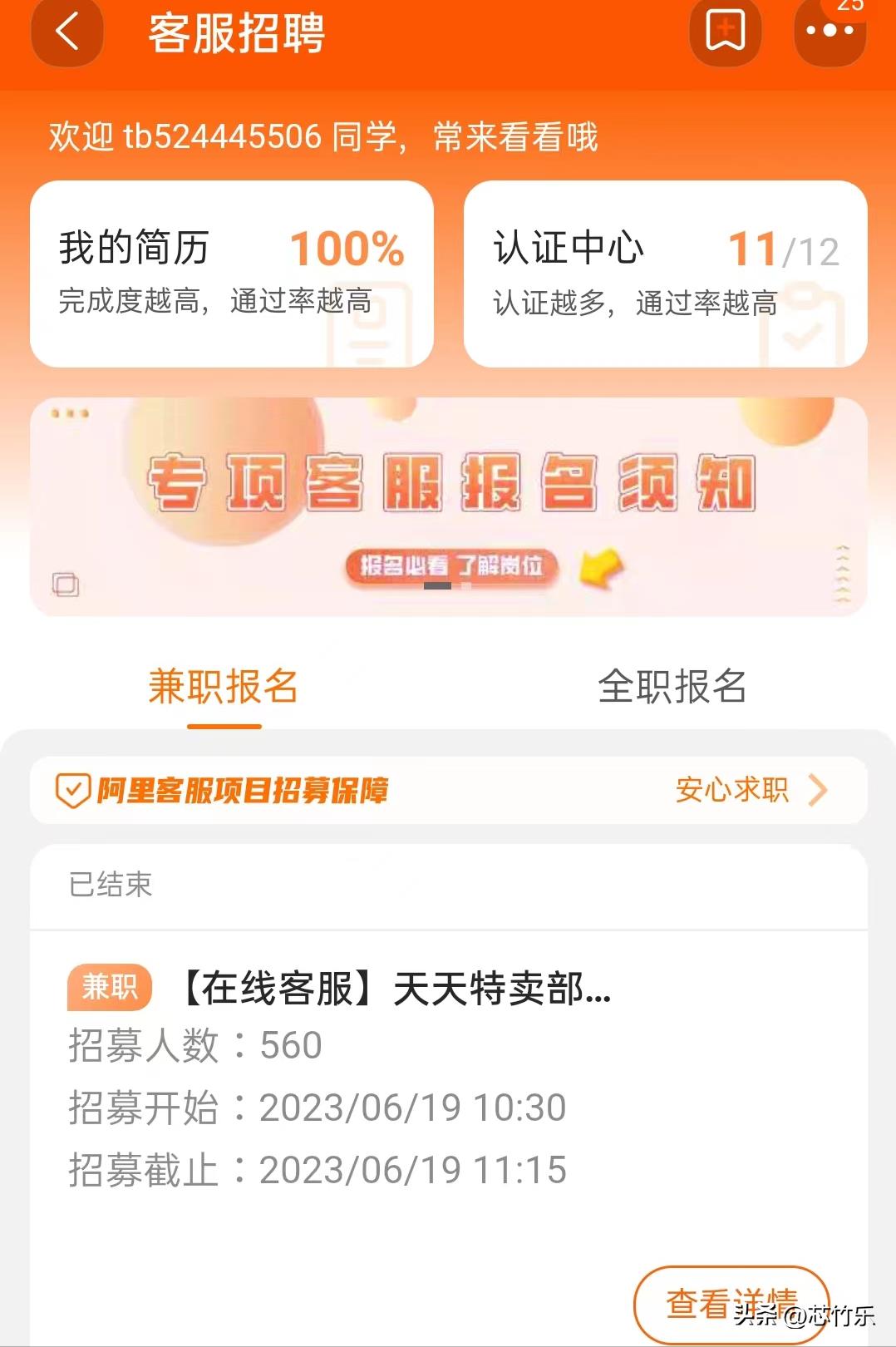Switch to 兼职报名 tab

(x=224, y=687)
